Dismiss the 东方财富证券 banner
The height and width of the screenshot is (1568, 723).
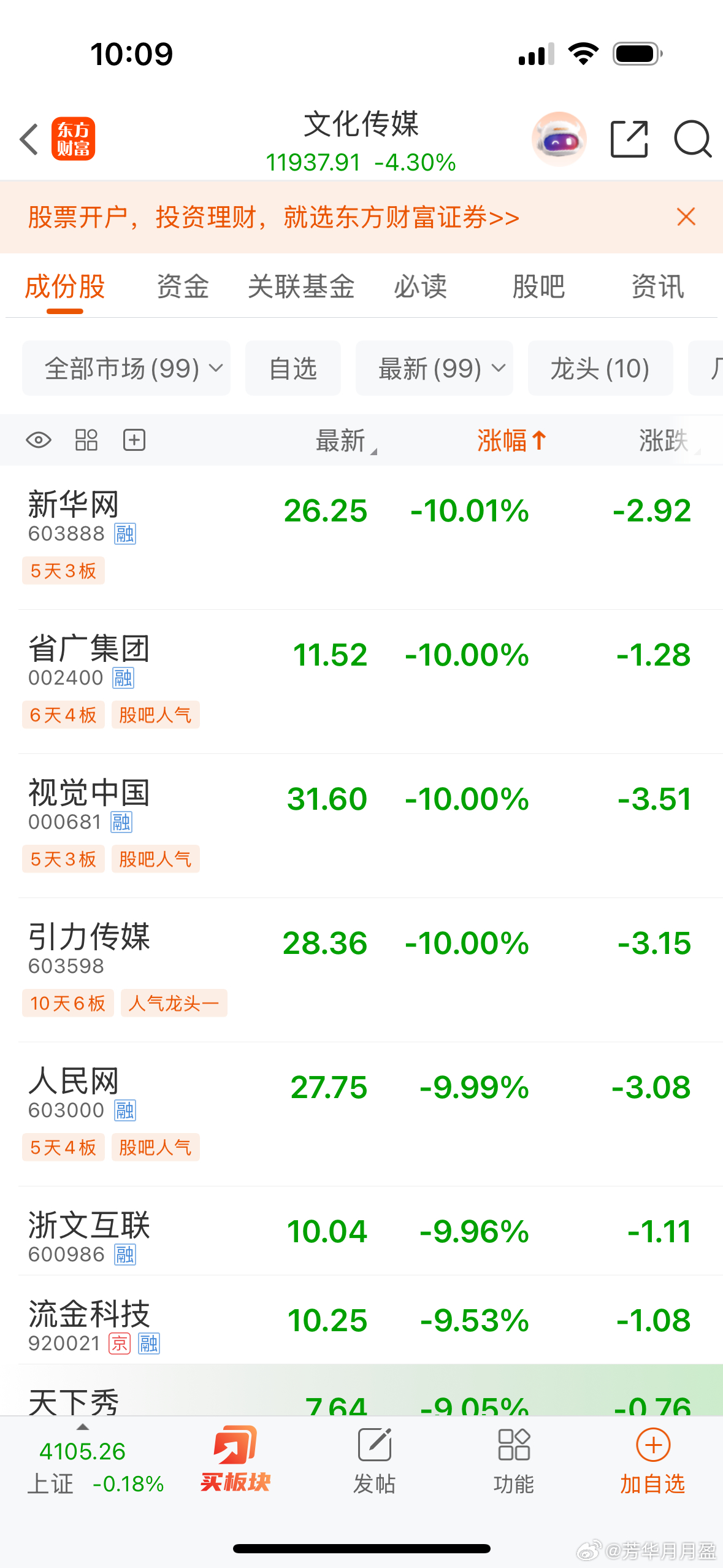click(686, 217)
